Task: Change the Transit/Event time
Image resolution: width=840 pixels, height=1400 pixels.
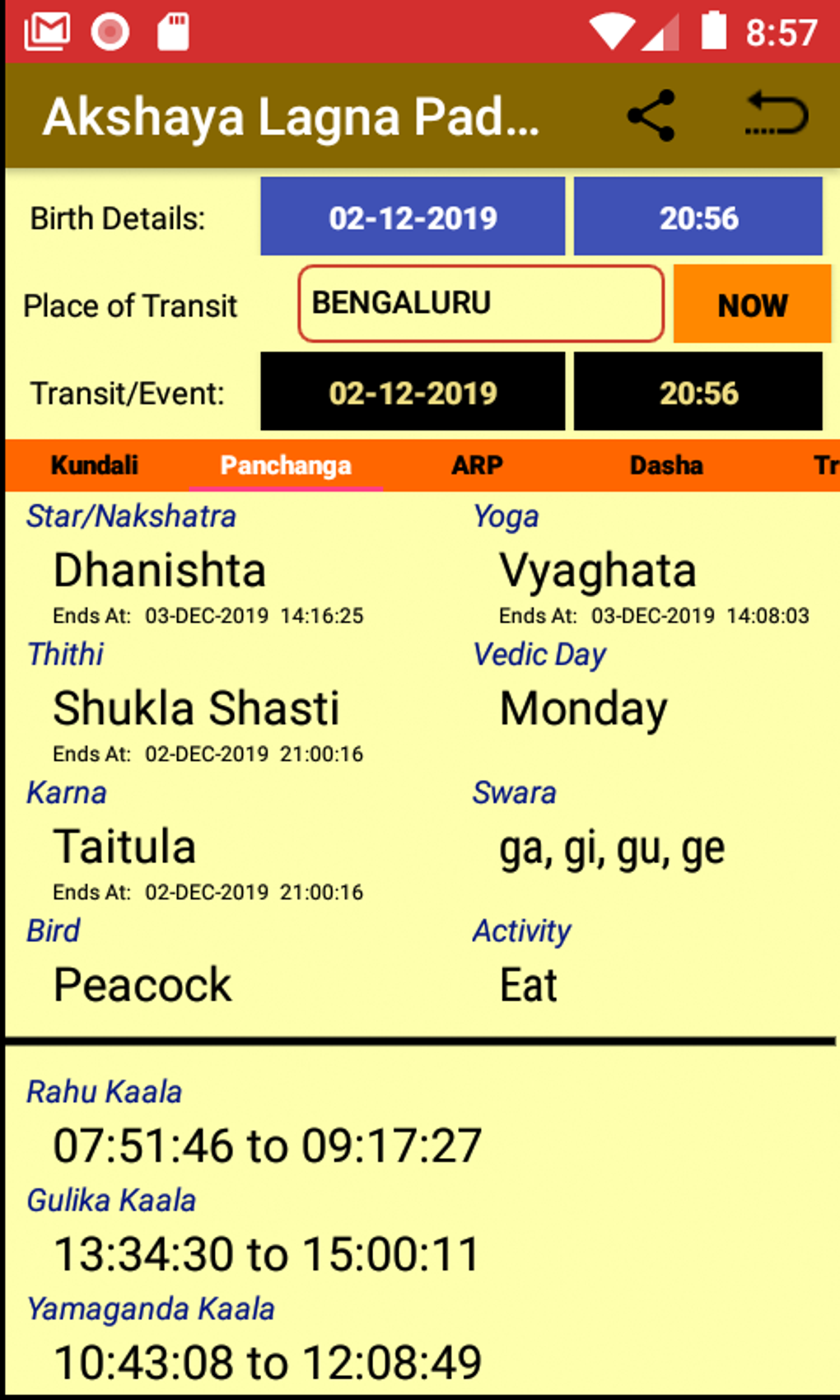Action: click(698, 392)
